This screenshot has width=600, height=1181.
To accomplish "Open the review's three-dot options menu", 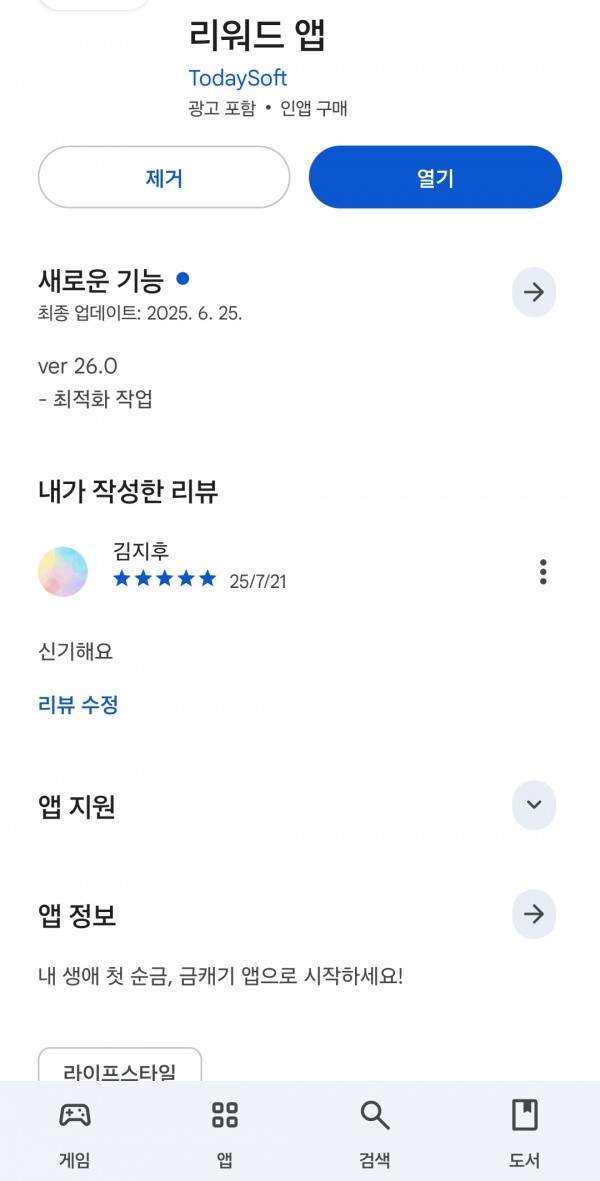I will coord(543,572).
